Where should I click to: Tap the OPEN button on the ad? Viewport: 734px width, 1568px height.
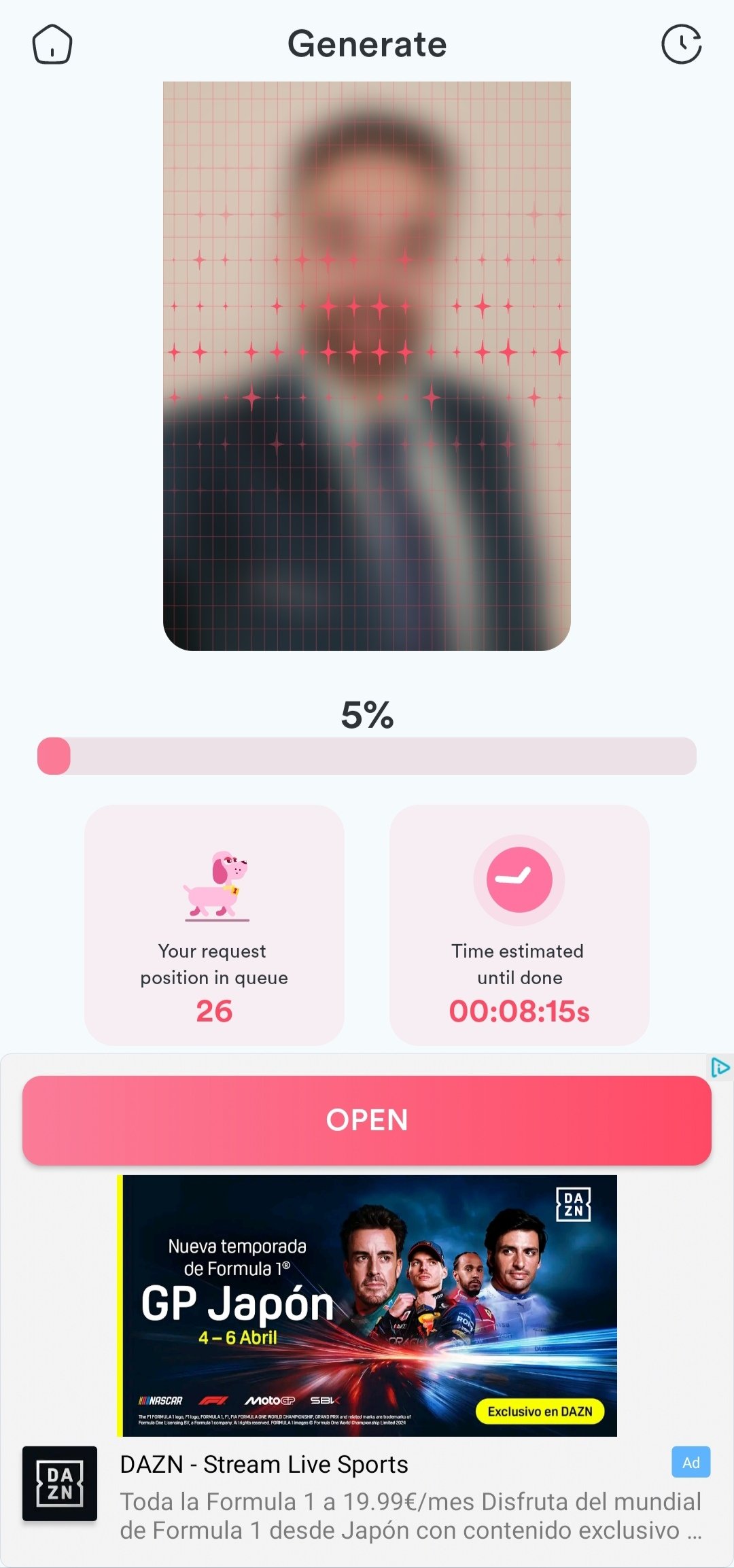367,1120
